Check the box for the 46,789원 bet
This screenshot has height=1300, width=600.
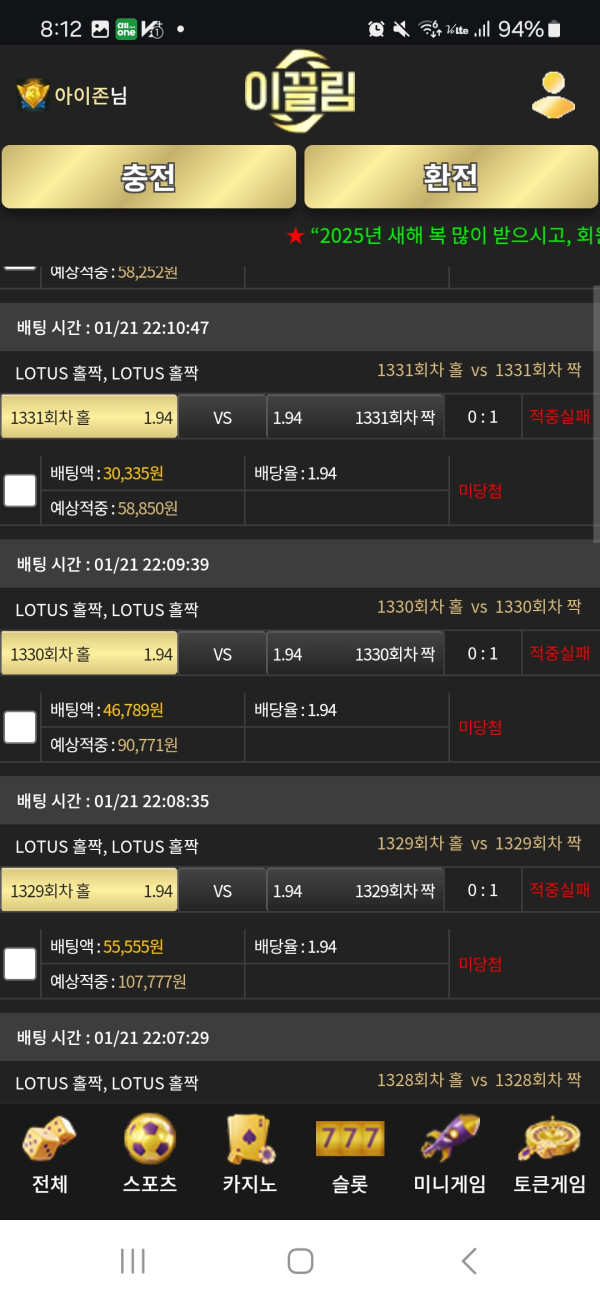[x=20, y=727]
